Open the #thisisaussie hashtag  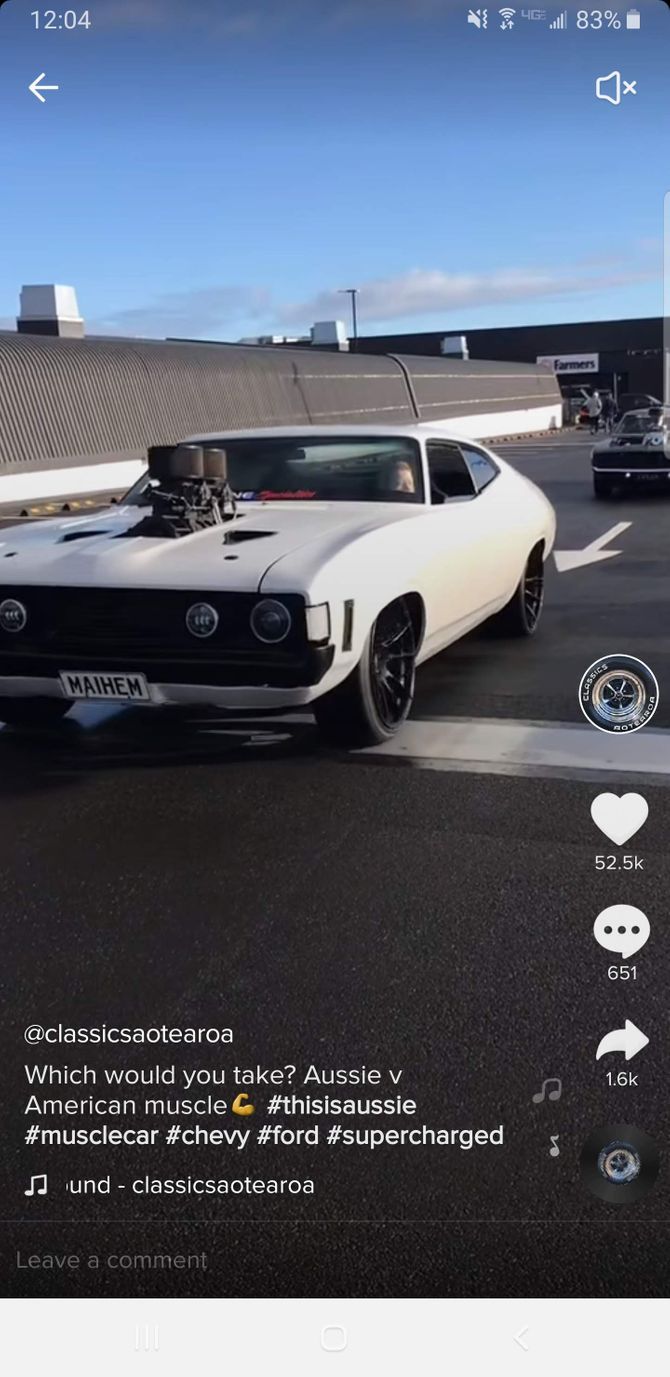coord(341,1105)
